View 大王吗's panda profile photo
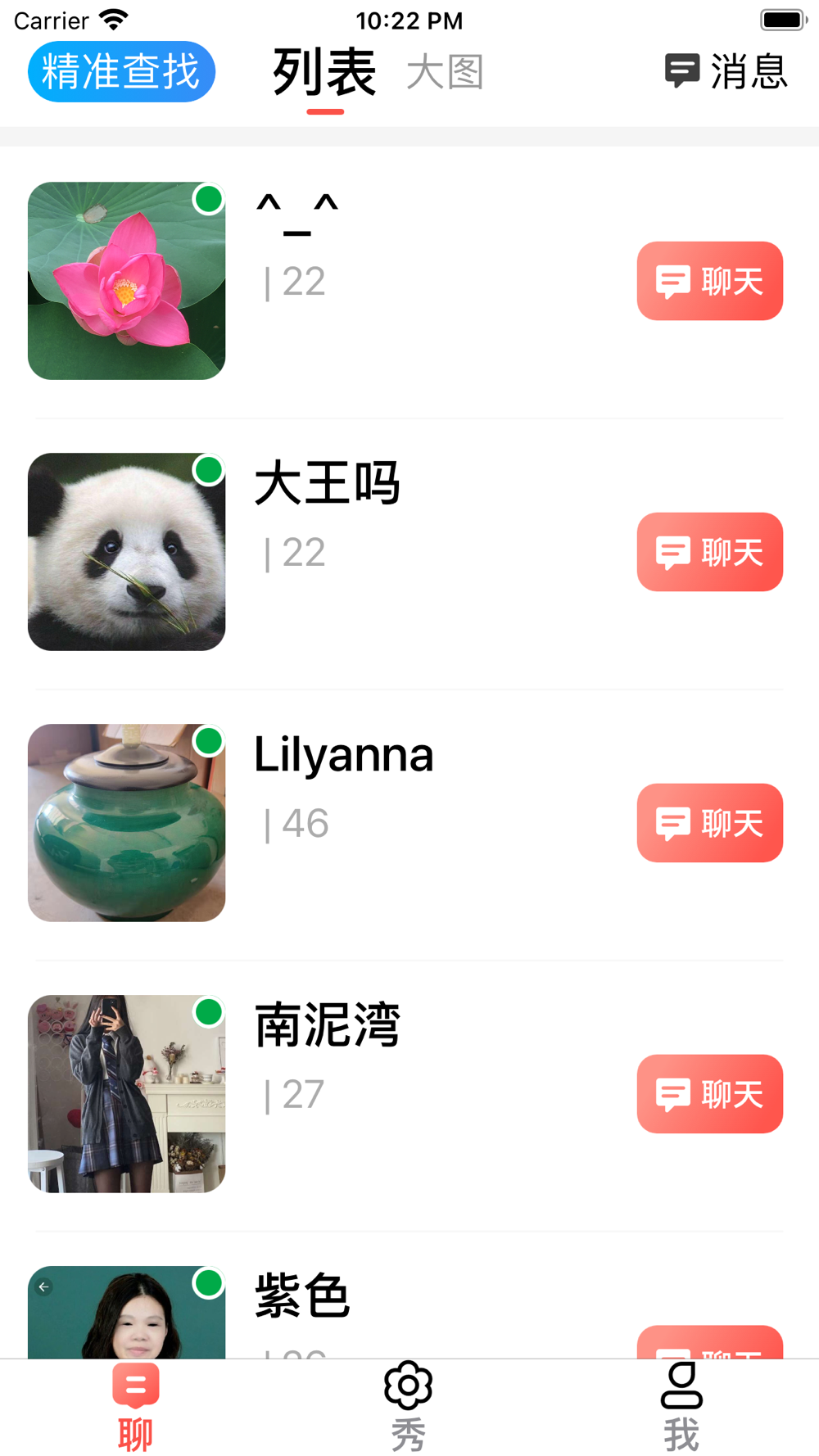This screenshot has width=819, height=1456. [x=126, y=552]
